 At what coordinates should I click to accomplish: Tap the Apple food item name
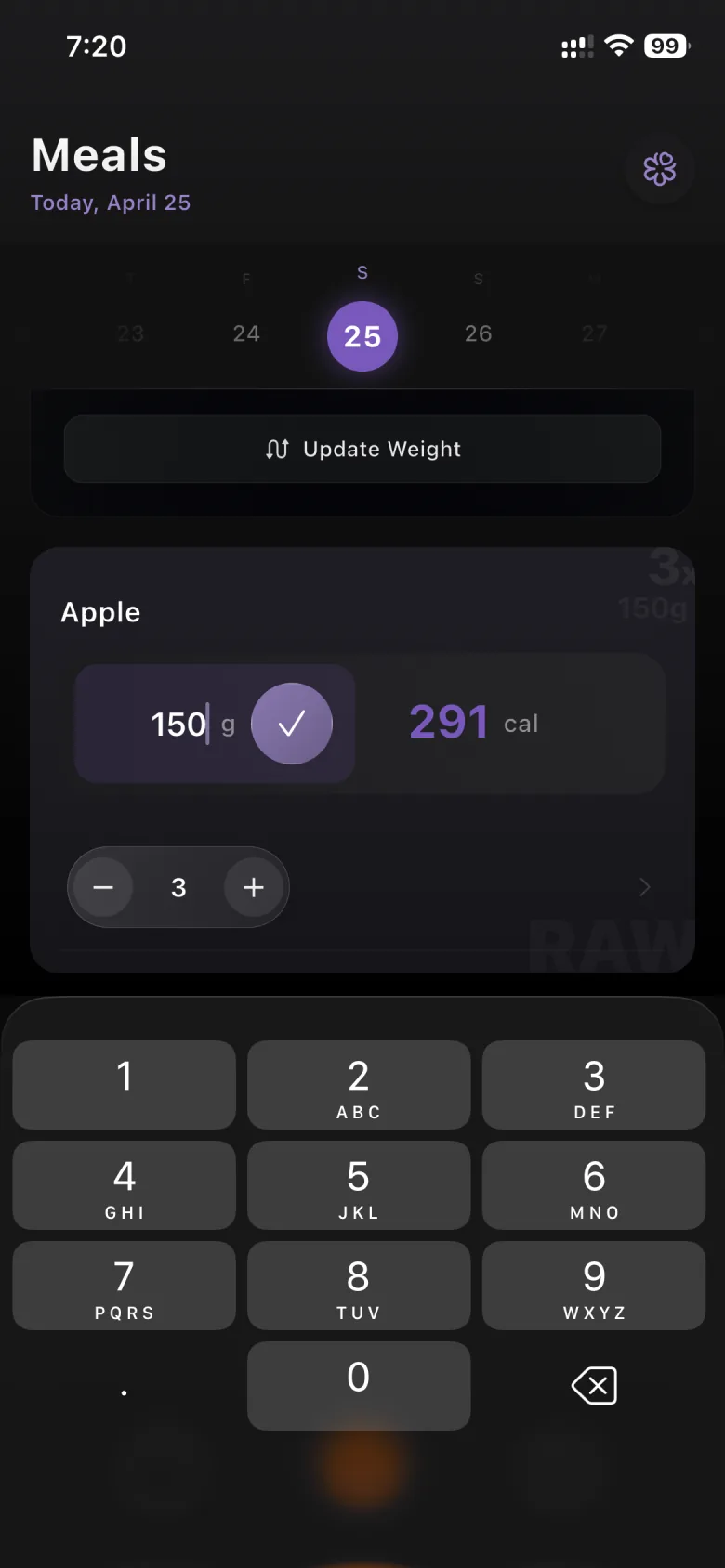(x=99, y=612)
